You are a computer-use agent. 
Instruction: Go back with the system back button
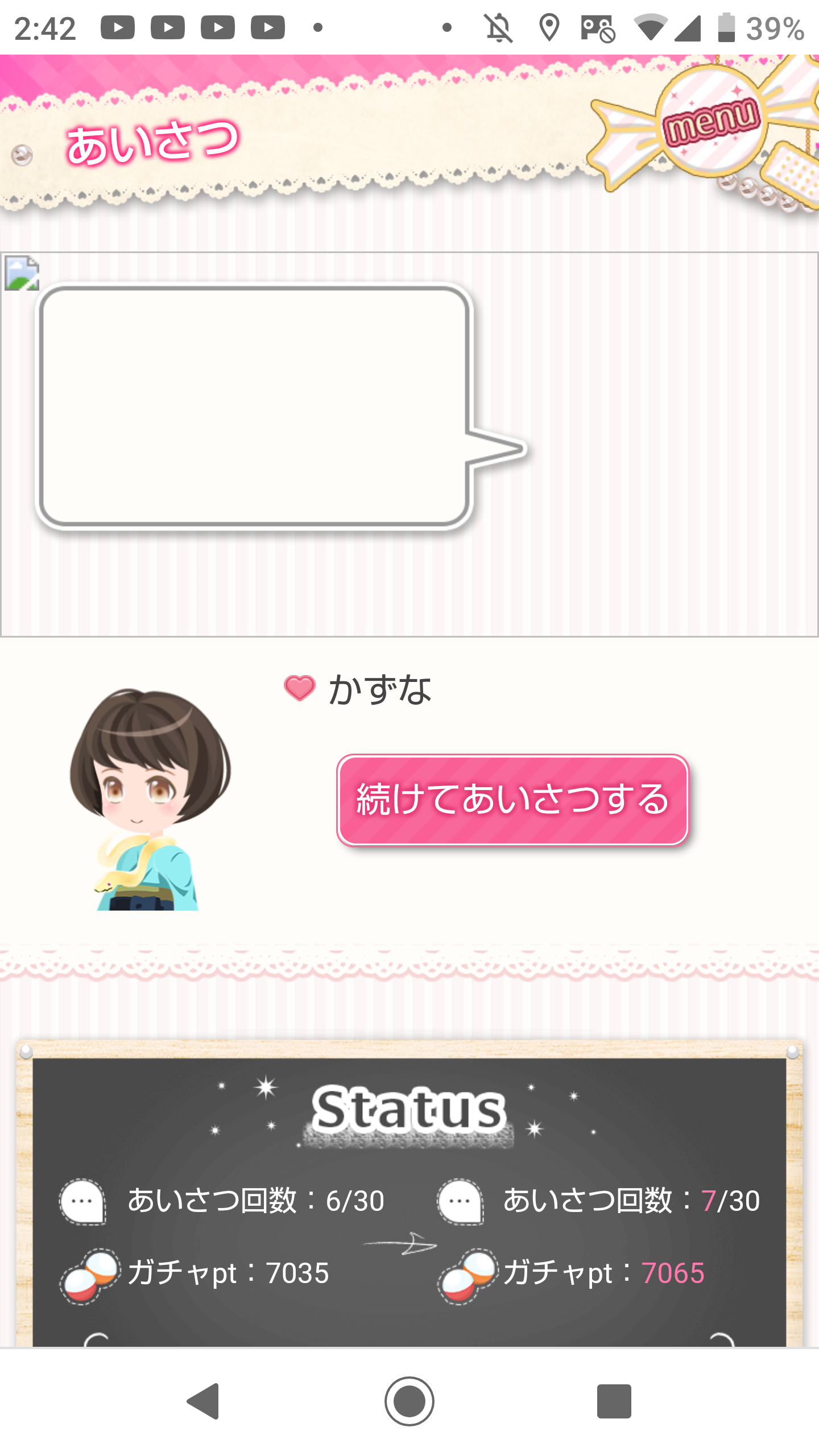pyautogui.click(x=204, y=1401)
